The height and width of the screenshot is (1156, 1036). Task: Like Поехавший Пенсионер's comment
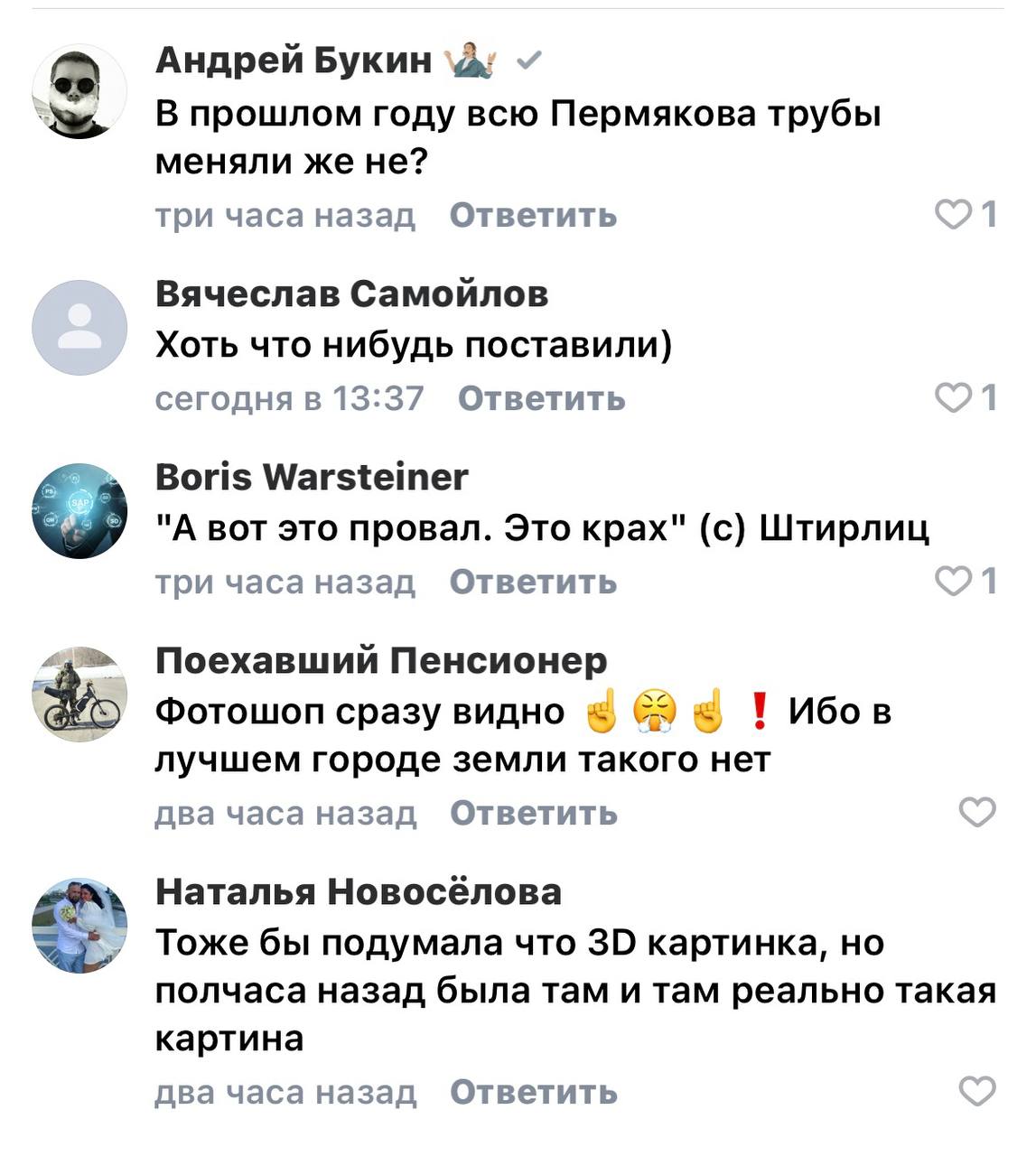[x=976, y=813]
